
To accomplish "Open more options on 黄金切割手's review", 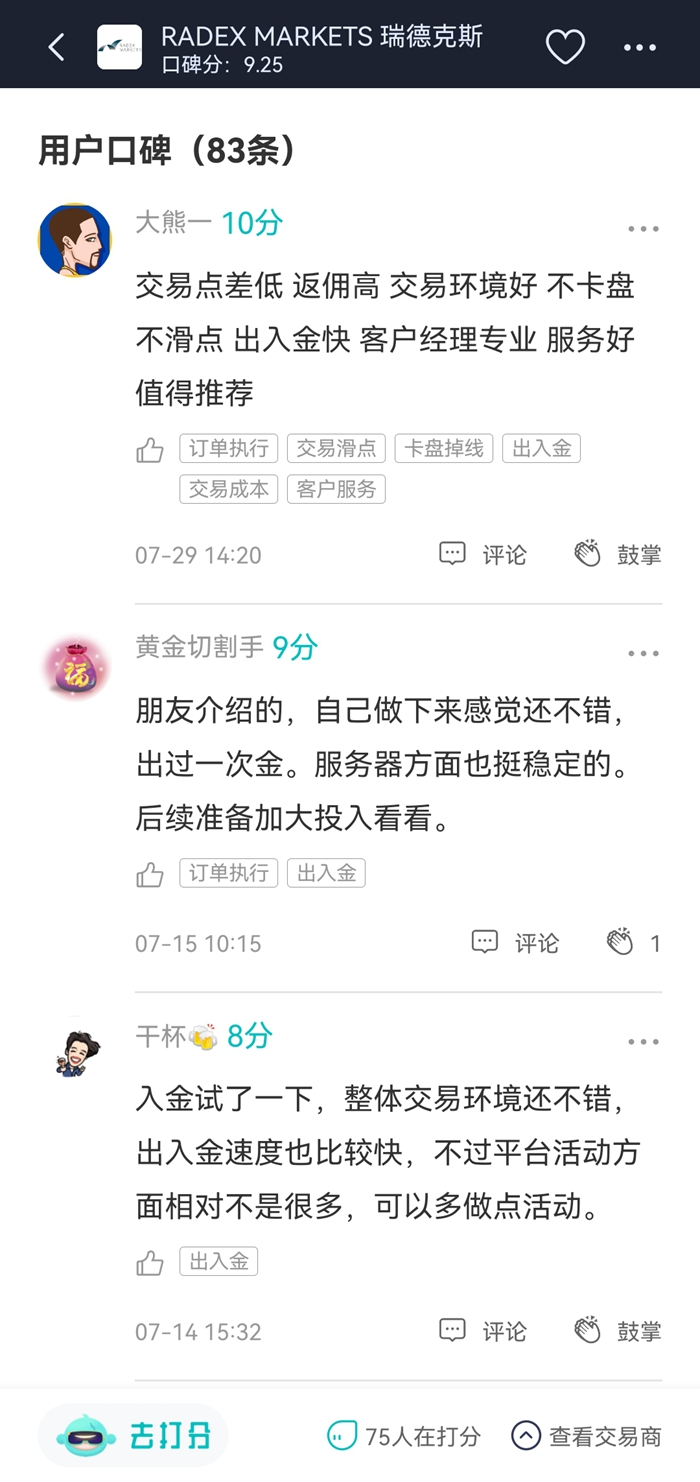I will (643, 654).
